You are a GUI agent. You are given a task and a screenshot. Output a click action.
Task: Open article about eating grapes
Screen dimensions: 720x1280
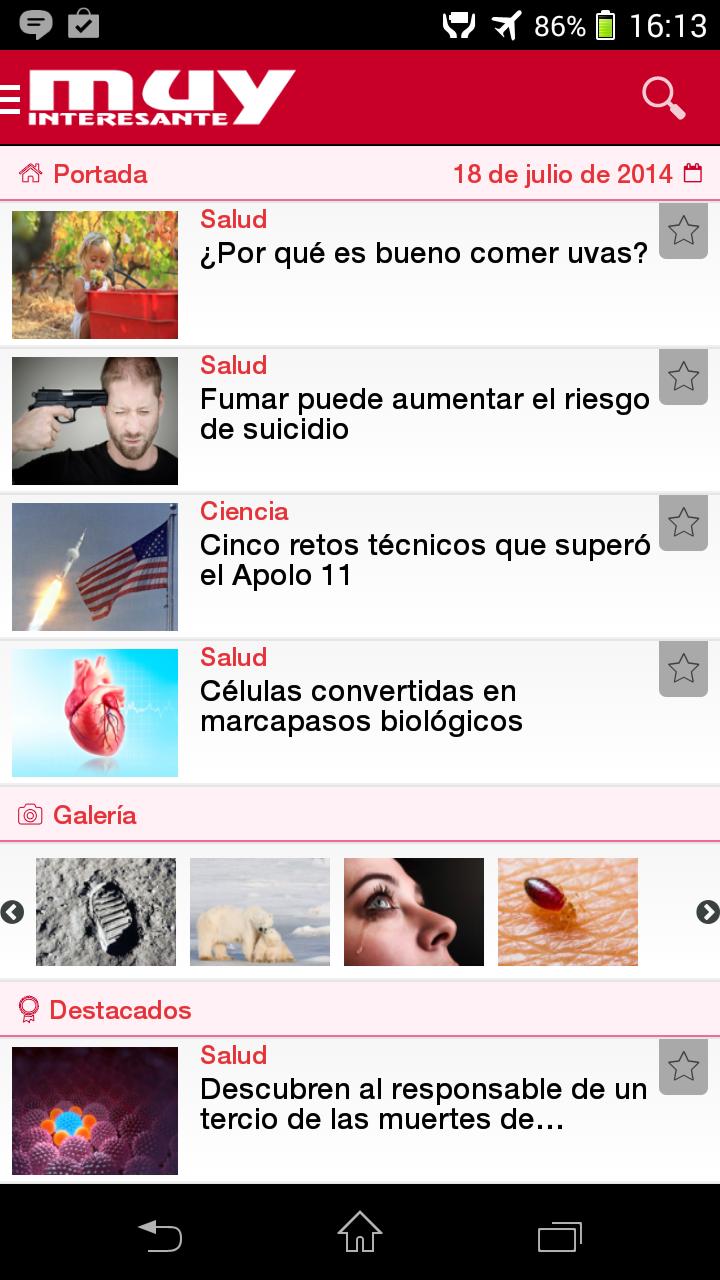pos(424,254)
